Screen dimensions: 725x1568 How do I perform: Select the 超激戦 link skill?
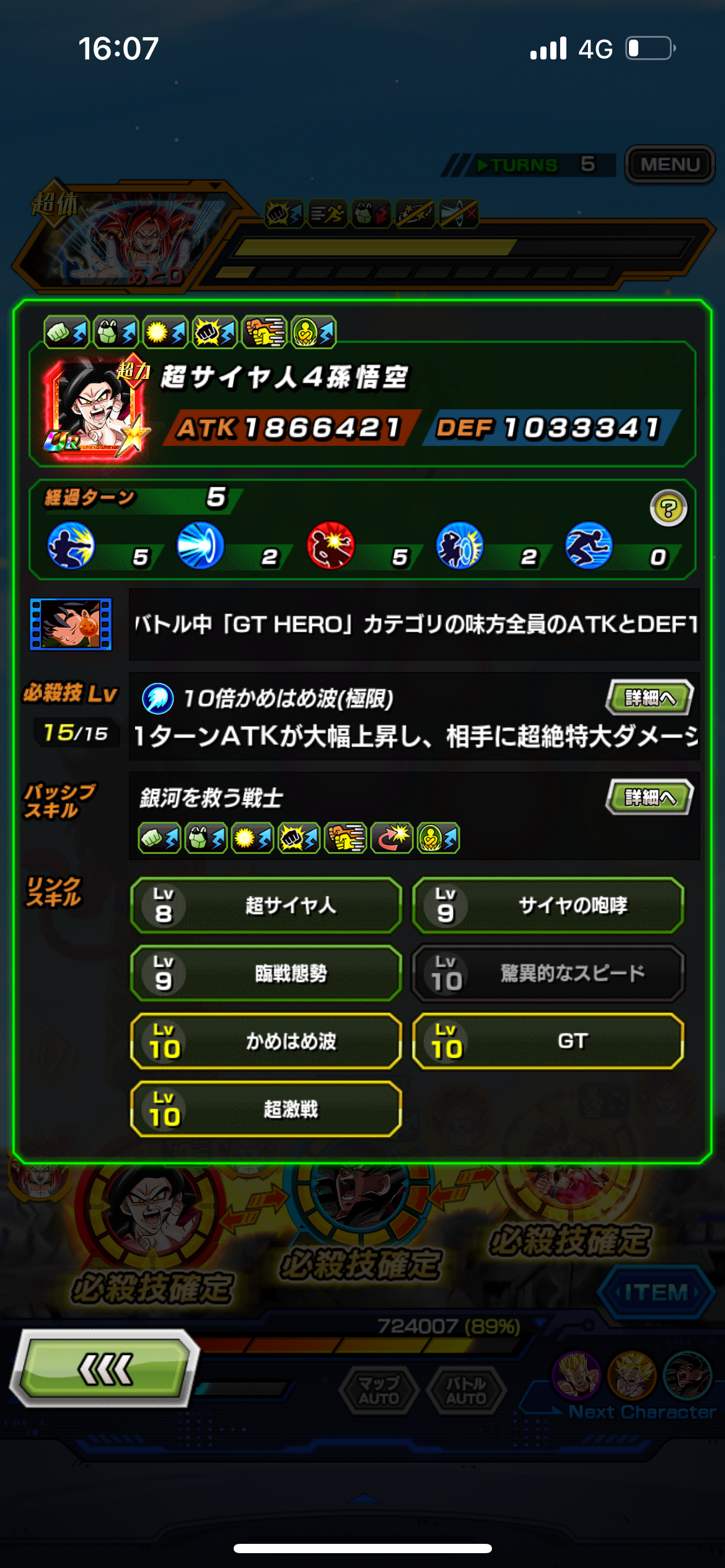(x=266, y=1108)
